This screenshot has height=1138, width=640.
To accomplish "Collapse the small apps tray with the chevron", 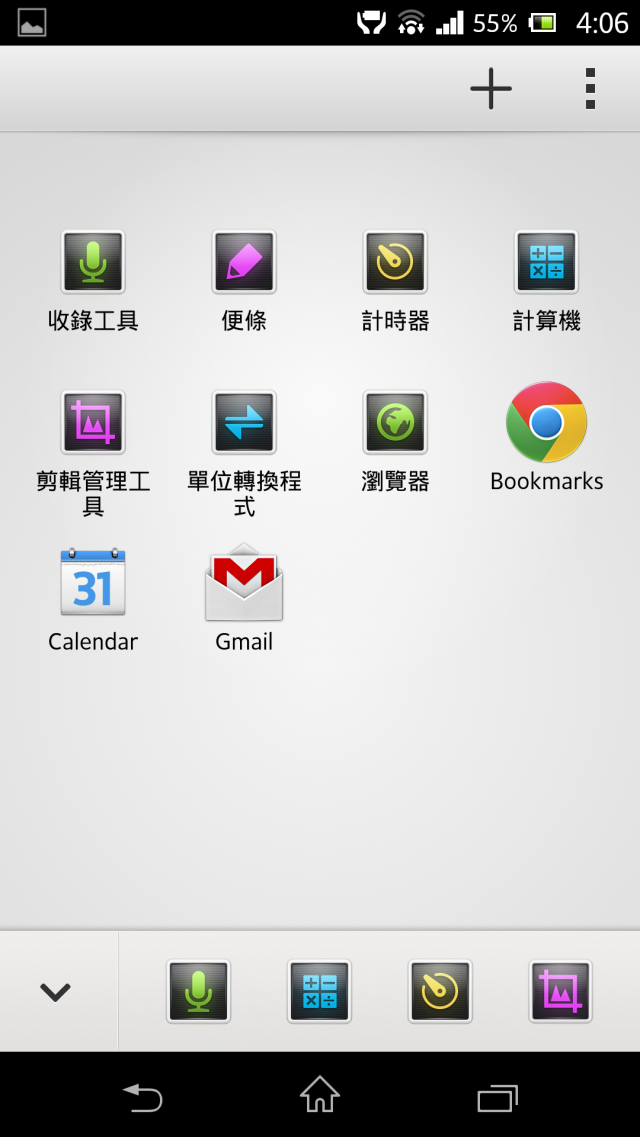I will click(x=55, y=992).
